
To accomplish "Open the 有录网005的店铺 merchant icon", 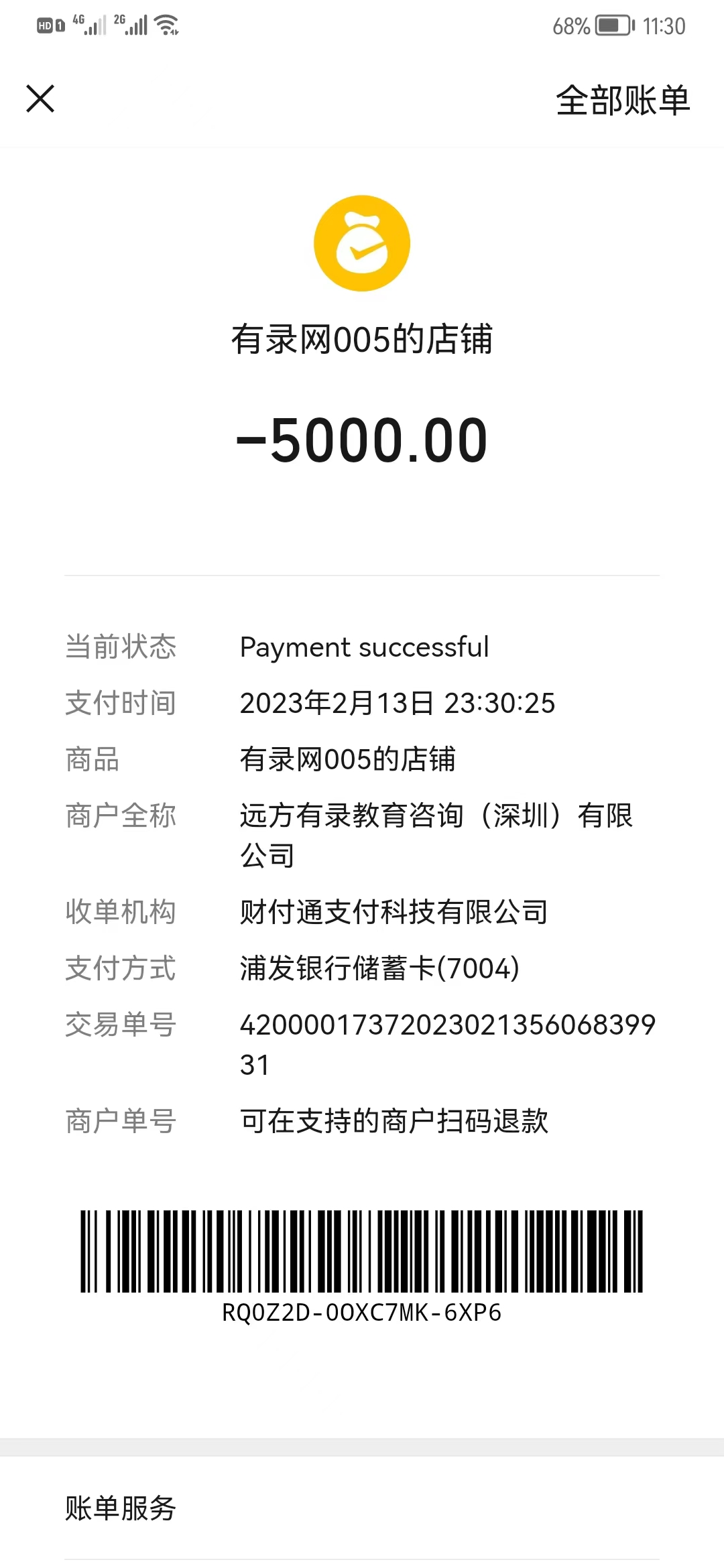I will [x=362, y=243].
